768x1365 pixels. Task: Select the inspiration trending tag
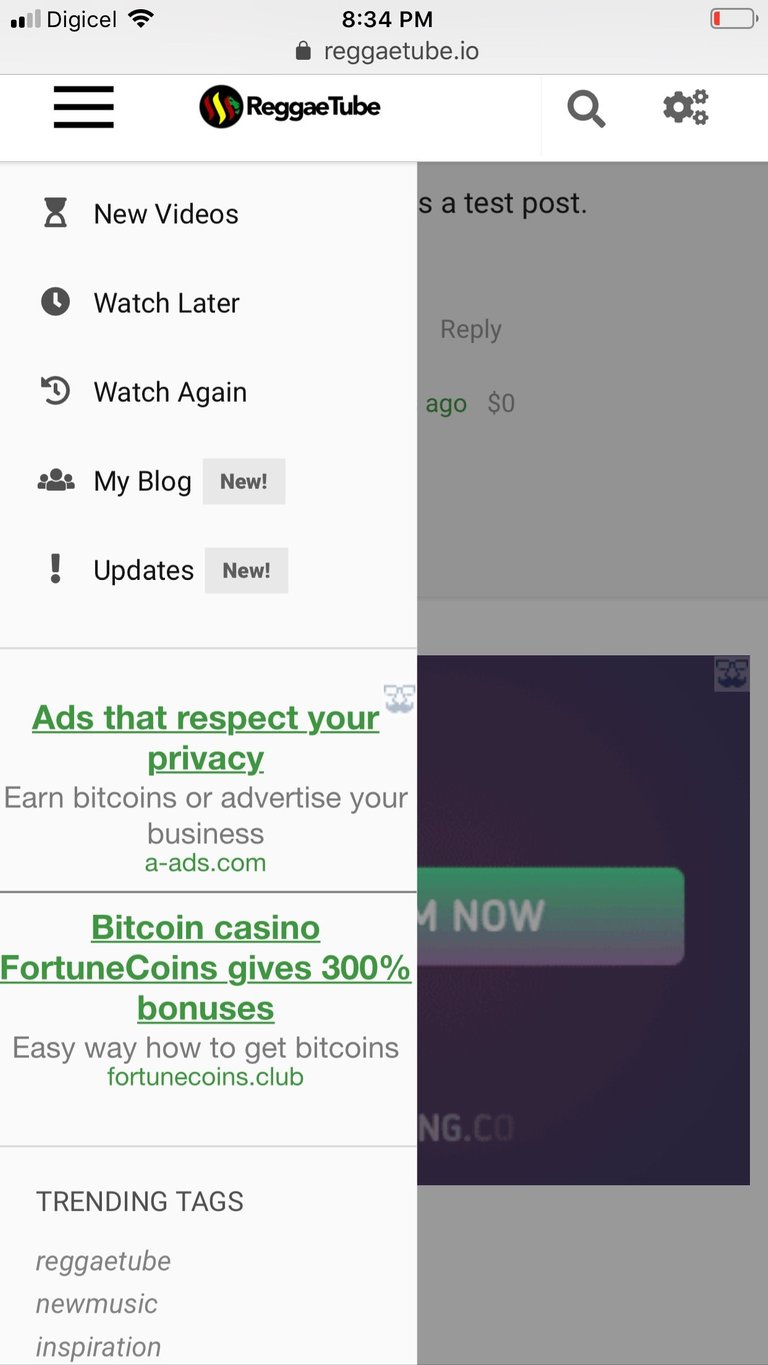98,1347
